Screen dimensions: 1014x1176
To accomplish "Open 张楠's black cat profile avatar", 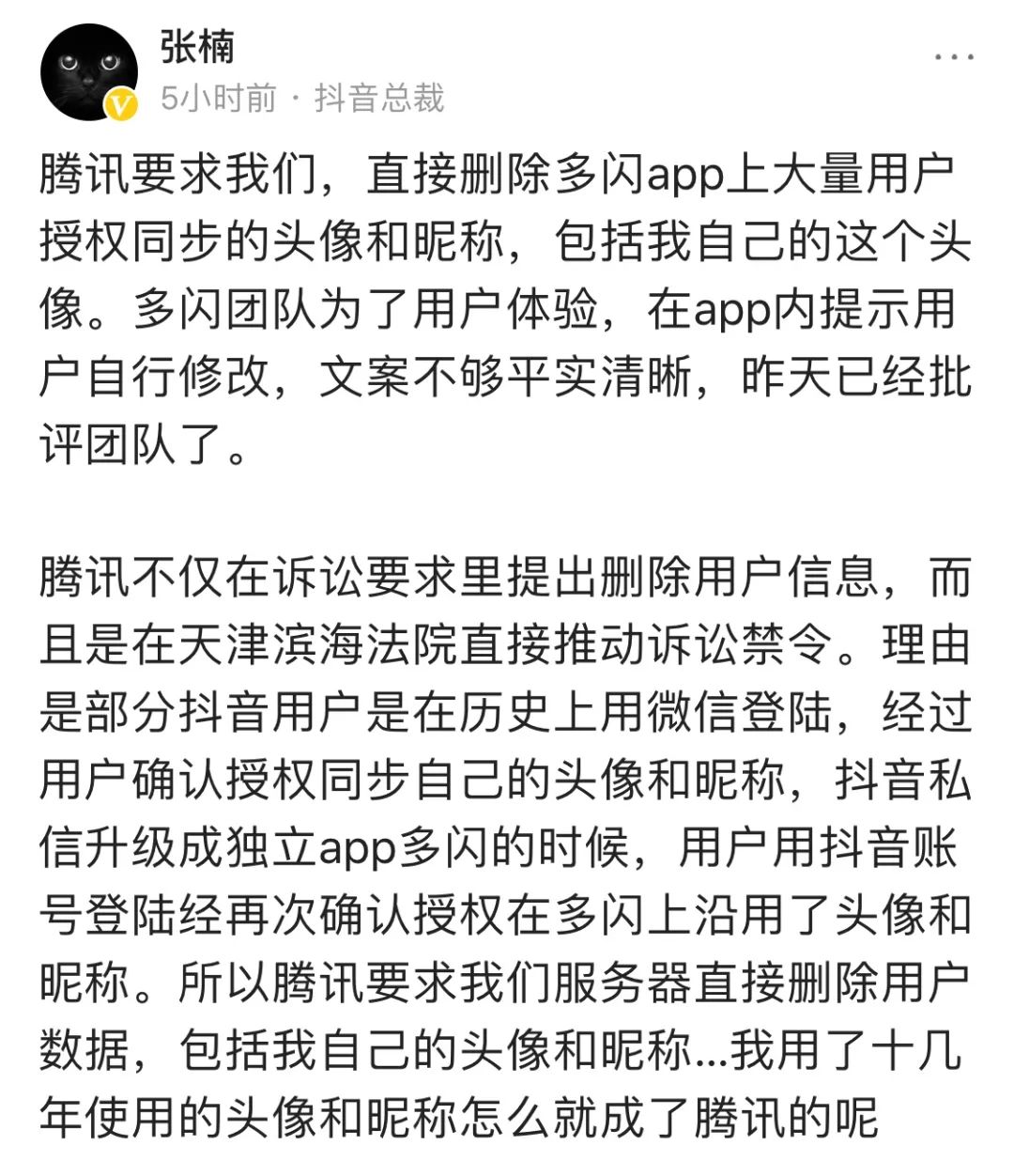I will coord(88,73).
